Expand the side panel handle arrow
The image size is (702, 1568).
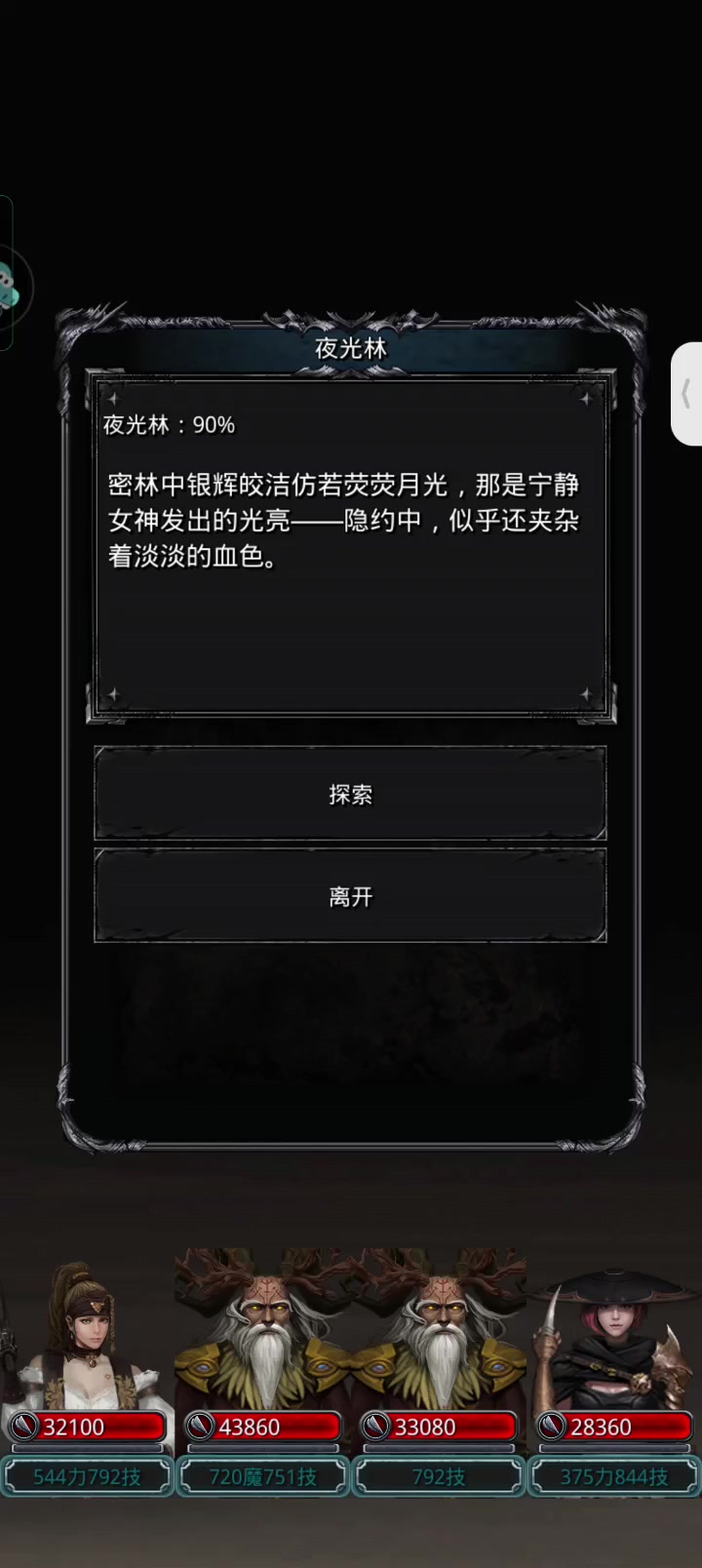[x=686, y=394]
